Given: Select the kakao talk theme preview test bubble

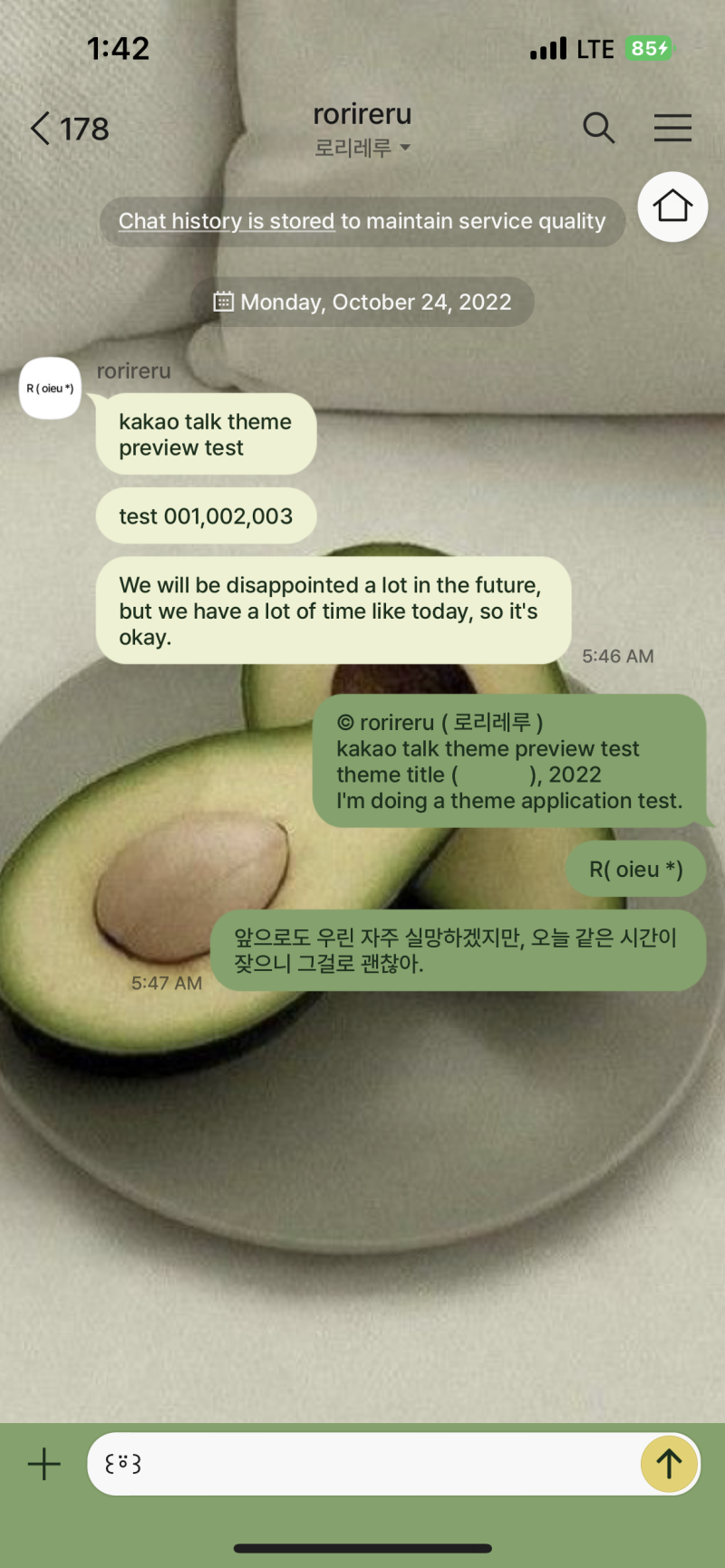Looking at the screenshot, I should point(205,434).
